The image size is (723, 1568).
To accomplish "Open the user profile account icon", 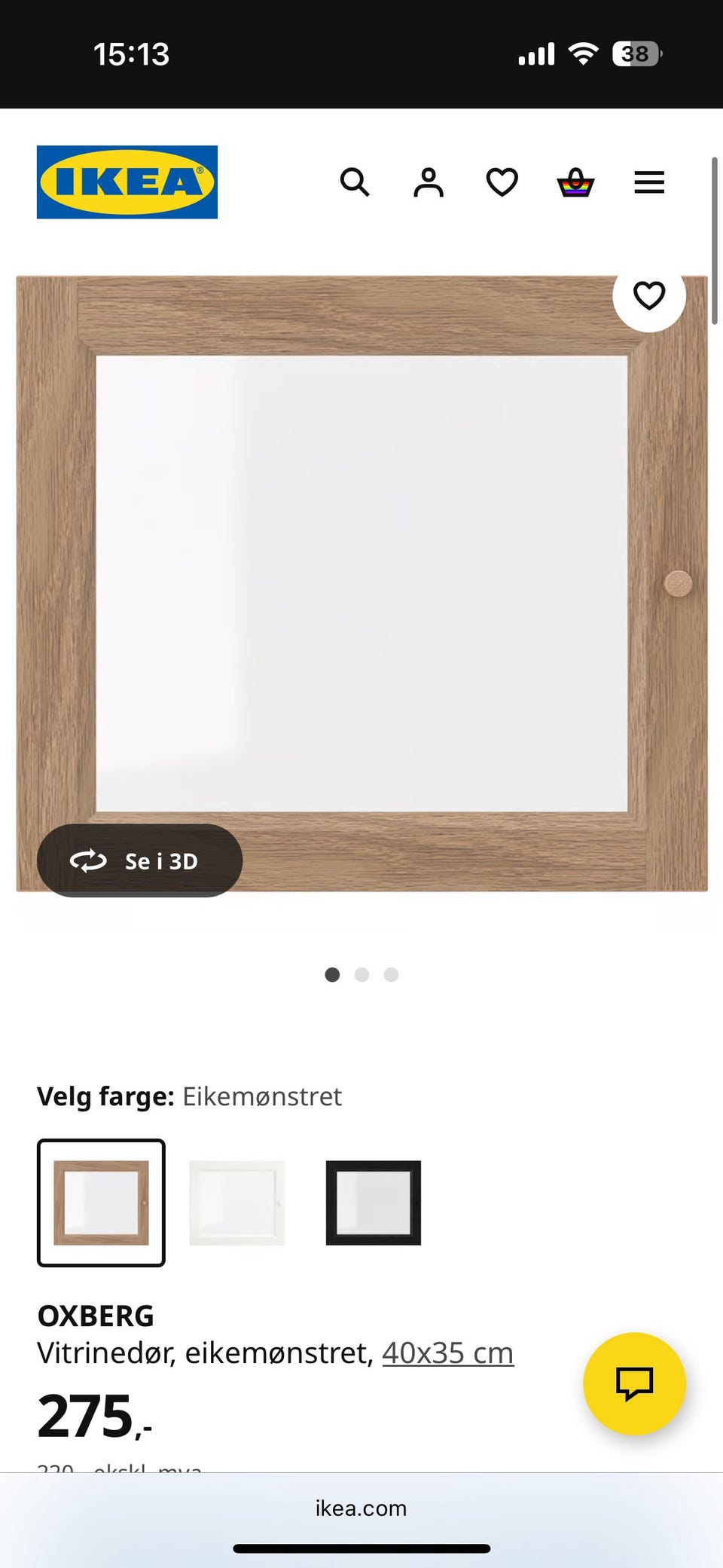I will [428, 183].
